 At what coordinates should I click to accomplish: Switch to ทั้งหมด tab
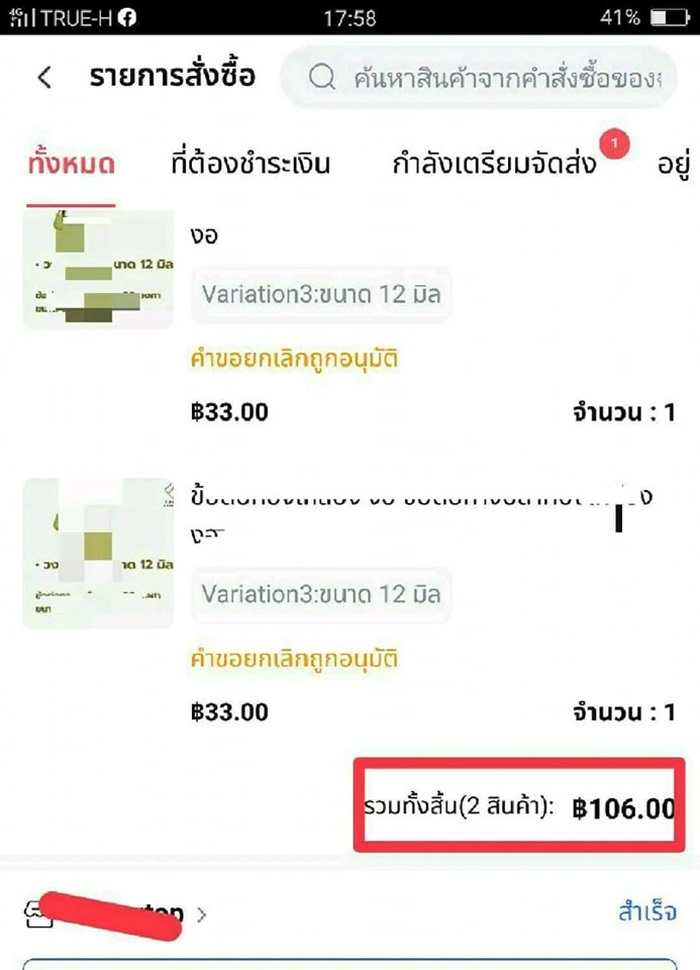(x=70, y=164)
